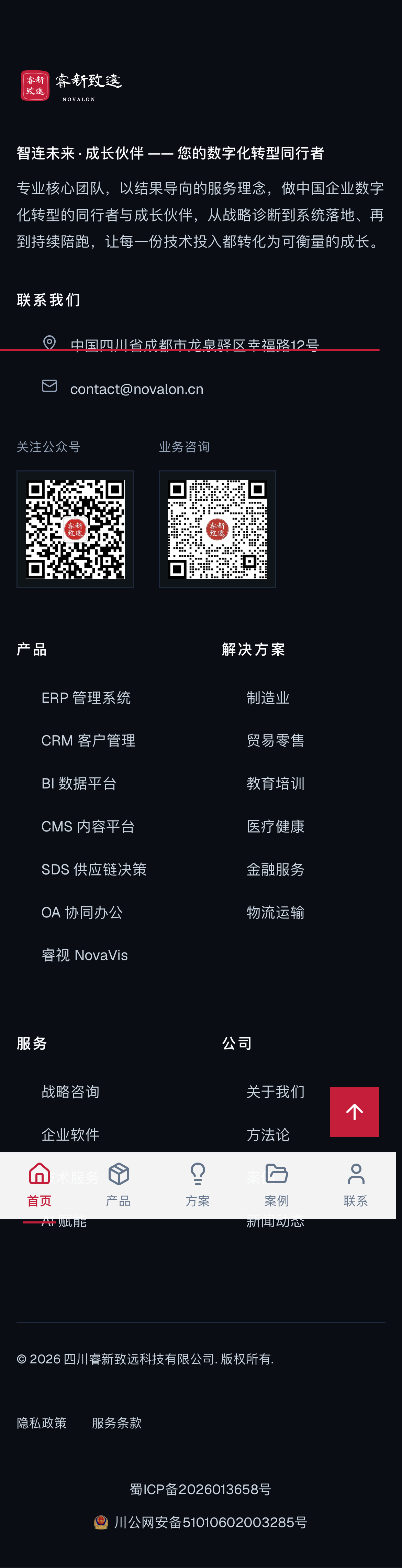Tap the back-to-top arrow button

354,1111
